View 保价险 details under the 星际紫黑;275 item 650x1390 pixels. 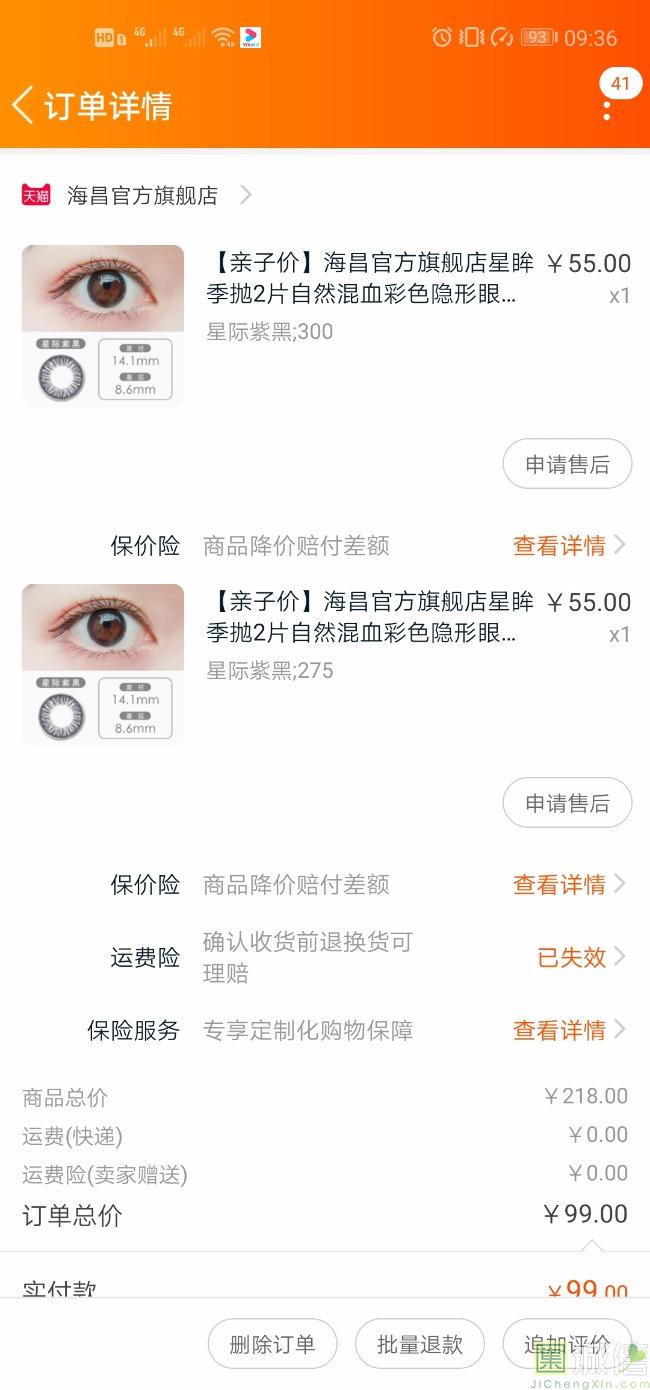click(568, 885)
